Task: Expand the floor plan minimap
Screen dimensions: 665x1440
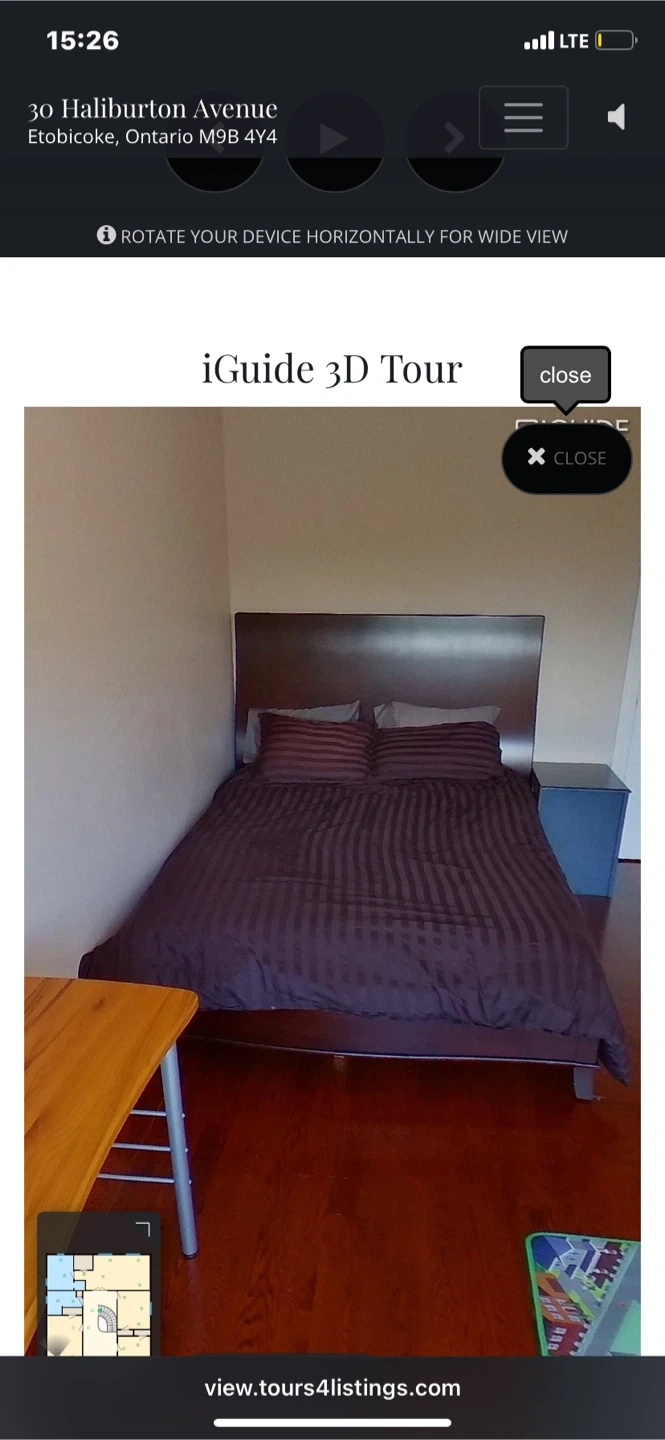Action: pos(142,1229)
